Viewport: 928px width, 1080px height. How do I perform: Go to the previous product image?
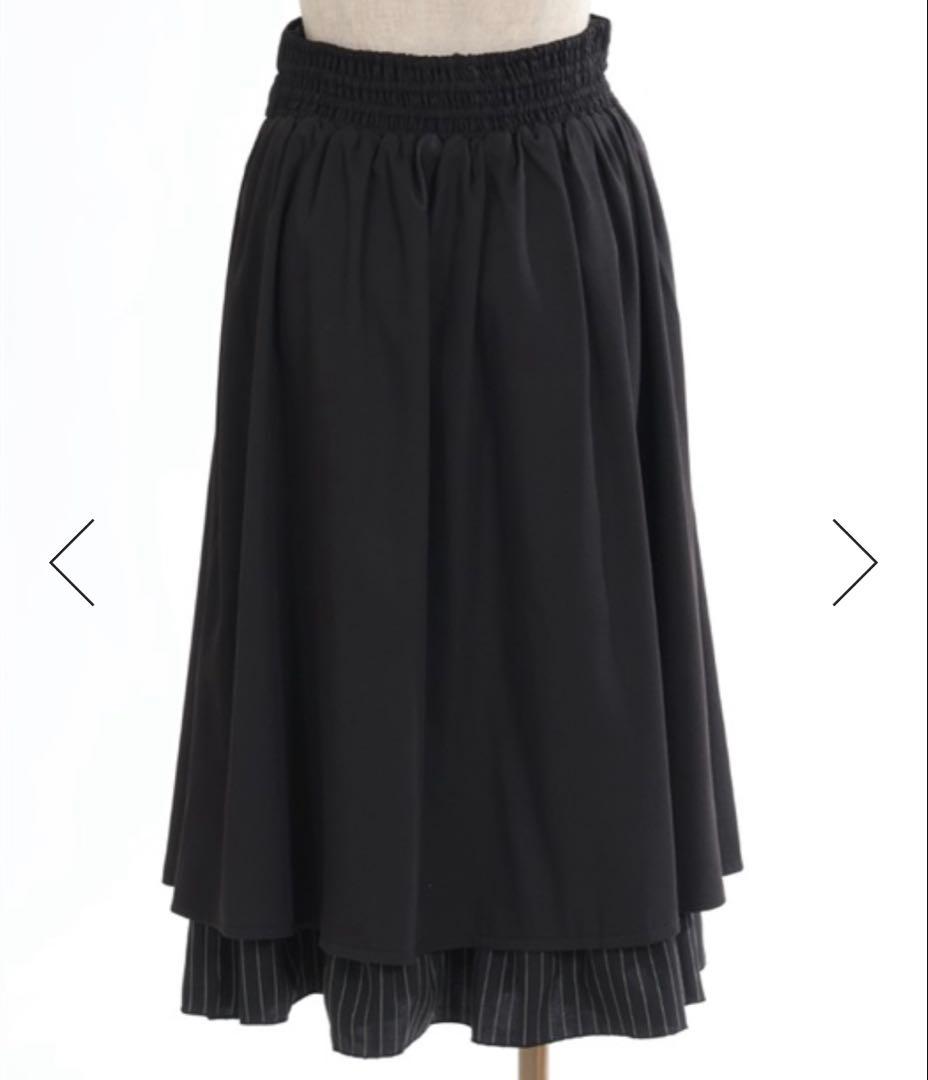click(72, 562)
